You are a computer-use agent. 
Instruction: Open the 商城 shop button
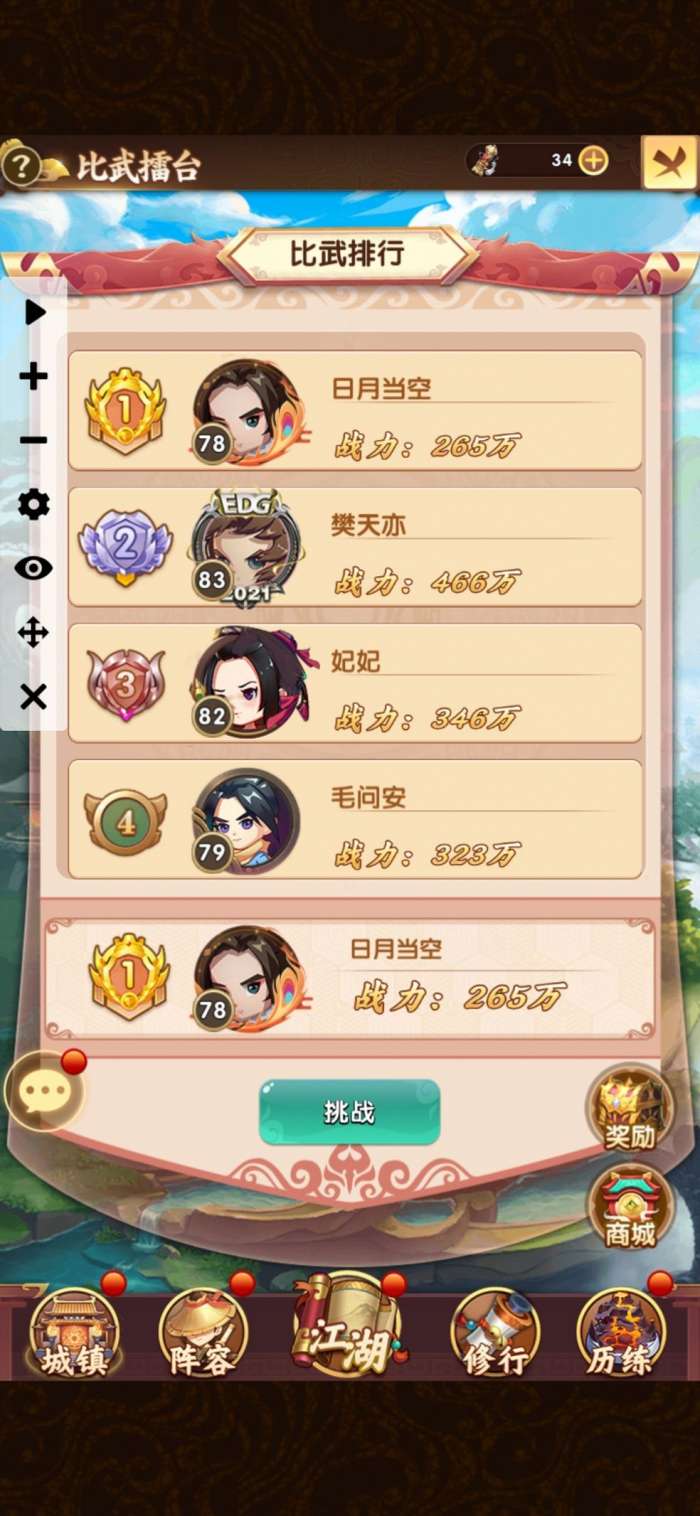[x=629, y=1207]
